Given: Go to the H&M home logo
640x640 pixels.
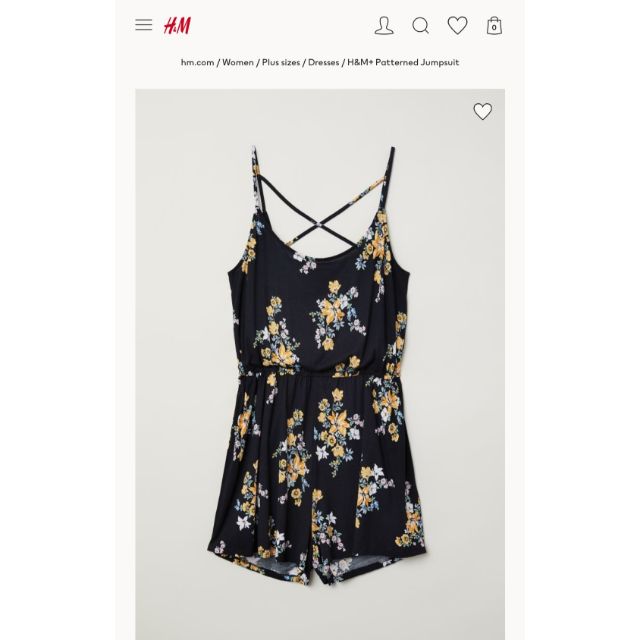Looking at the screenshot, I should 177,26.
